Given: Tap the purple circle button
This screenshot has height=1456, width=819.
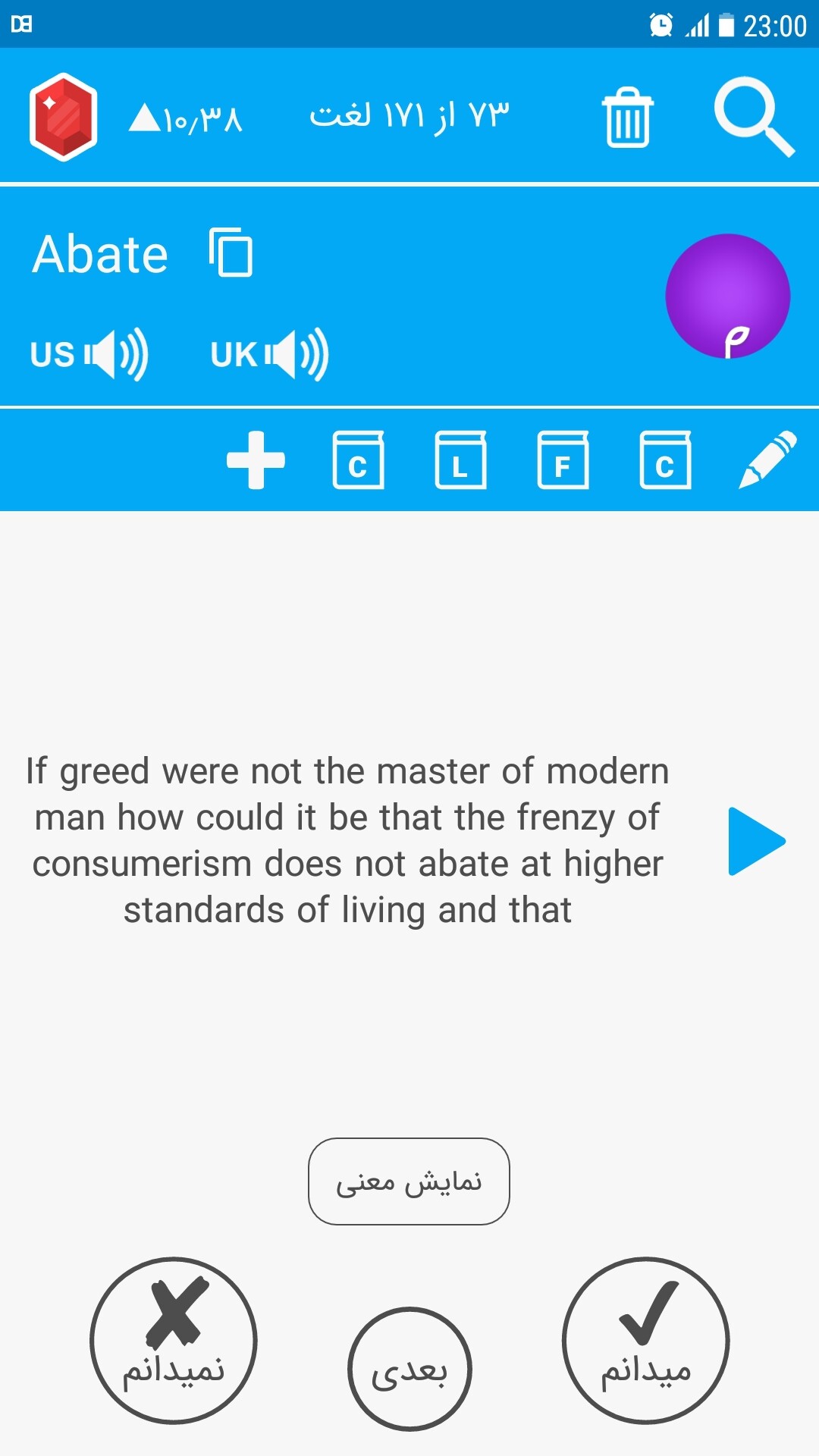Looking at the screenshot, I should [728, 296].
